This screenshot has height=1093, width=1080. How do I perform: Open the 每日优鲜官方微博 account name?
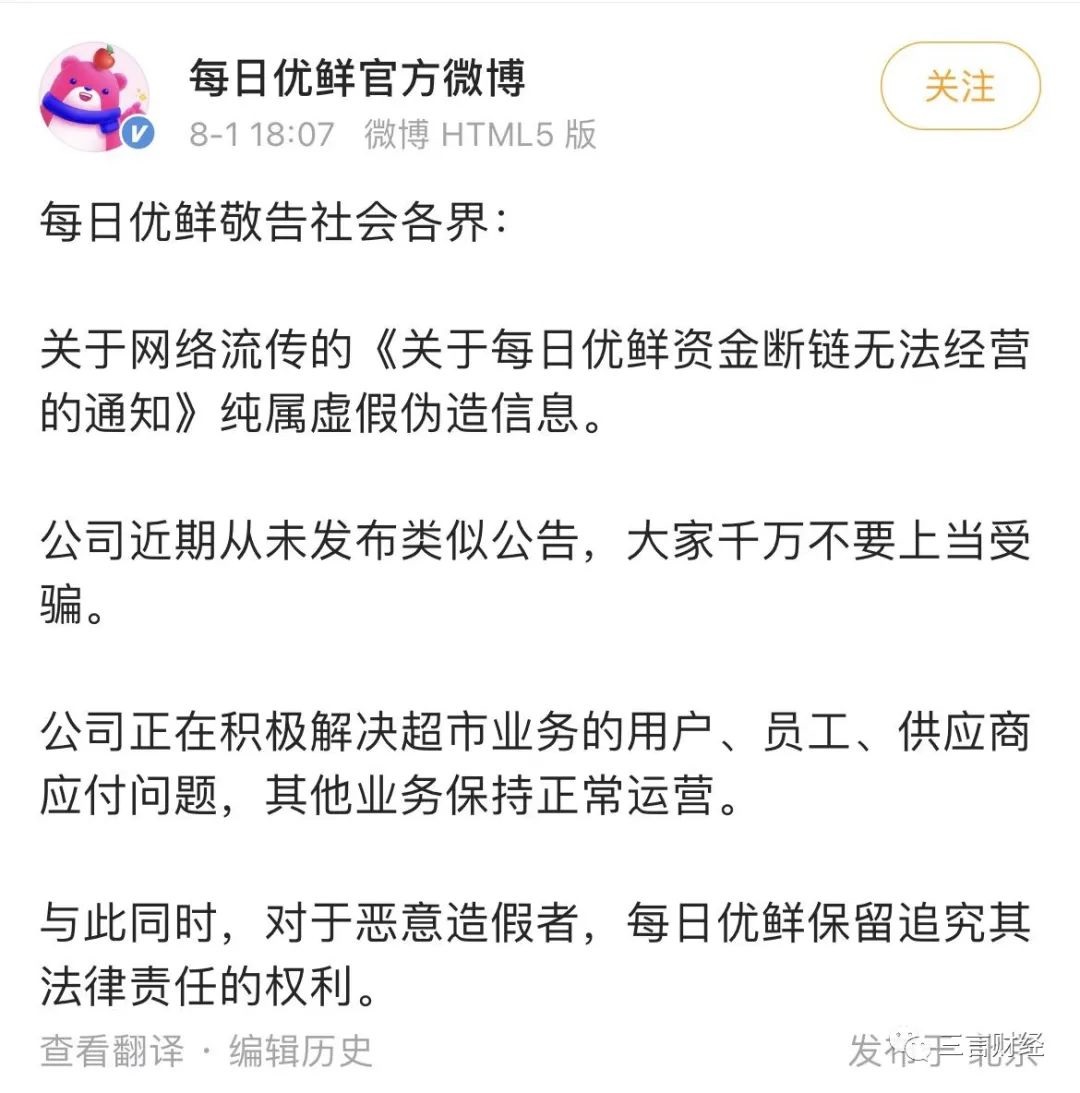point(357,77)
